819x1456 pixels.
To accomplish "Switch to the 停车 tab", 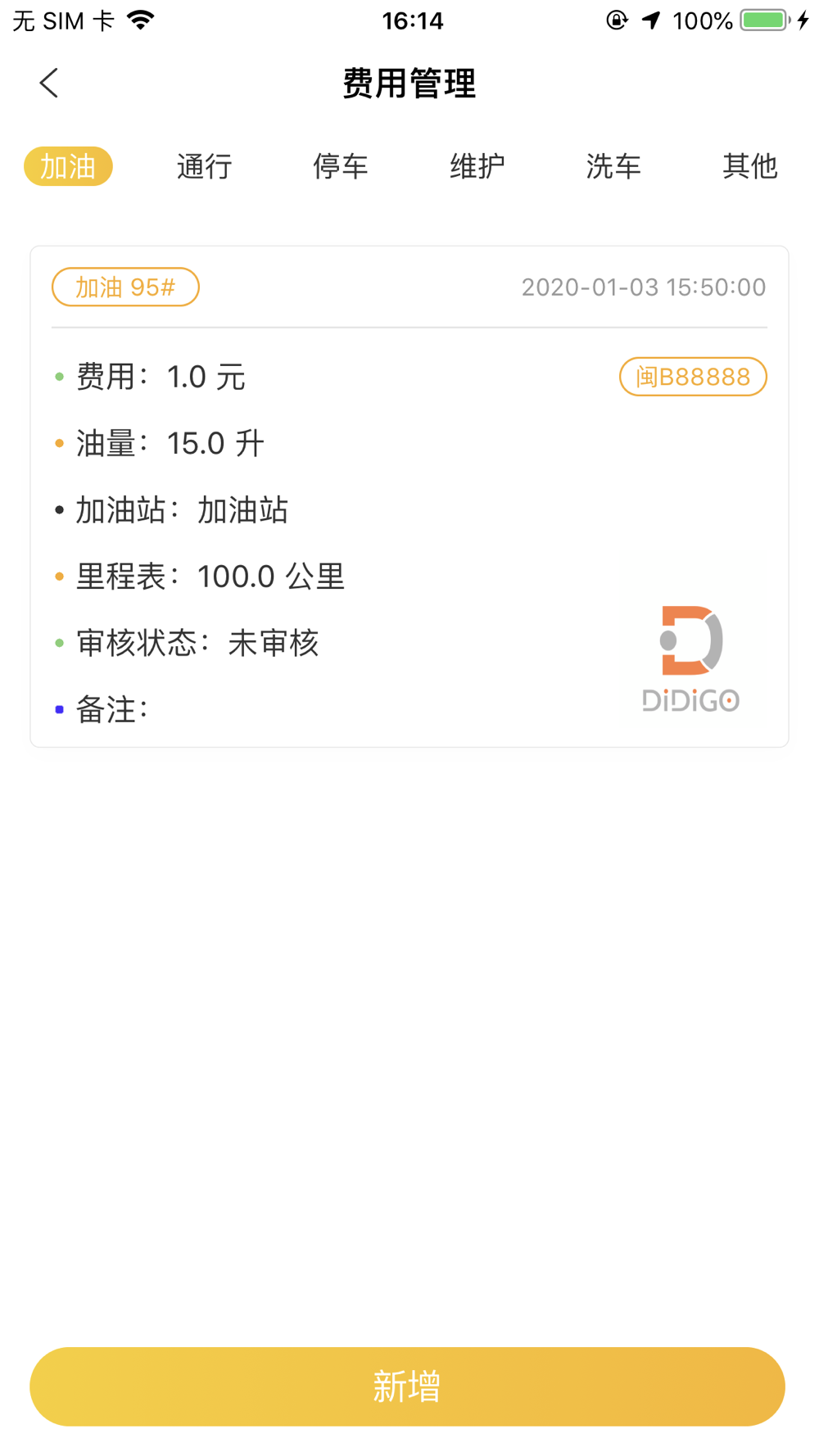I will click(341, 166).
